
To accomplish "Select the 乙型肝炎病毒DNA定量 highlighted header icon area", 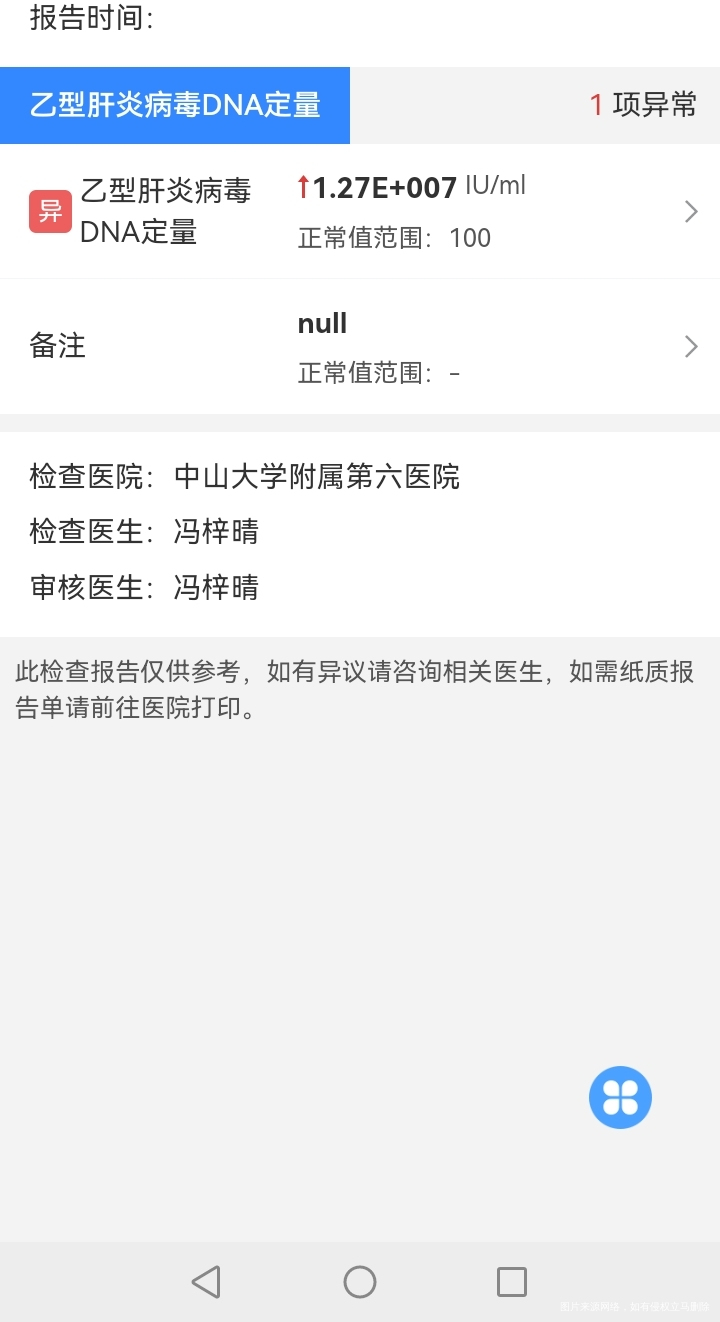I will click(x=175, y=105).
